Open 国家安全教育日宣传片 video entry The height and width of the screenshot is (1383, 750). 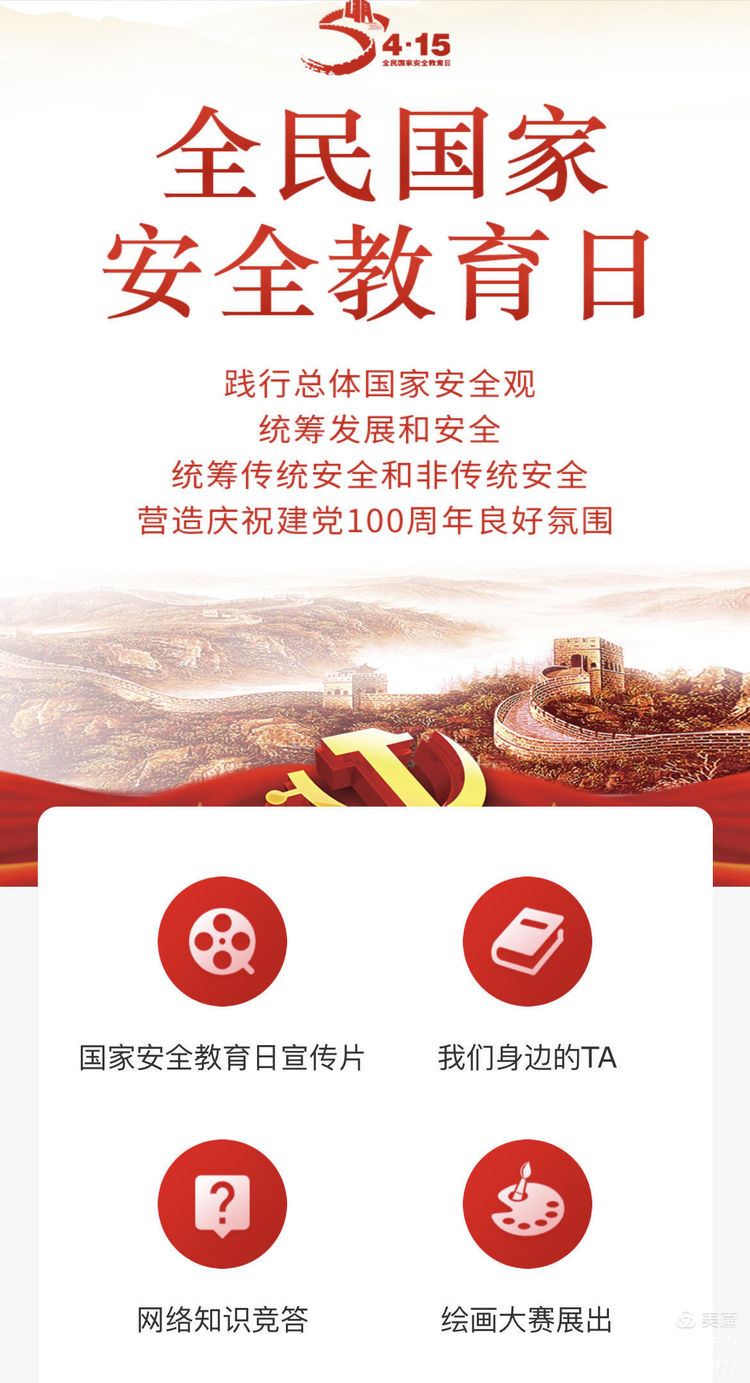click(x=222, y=942)
